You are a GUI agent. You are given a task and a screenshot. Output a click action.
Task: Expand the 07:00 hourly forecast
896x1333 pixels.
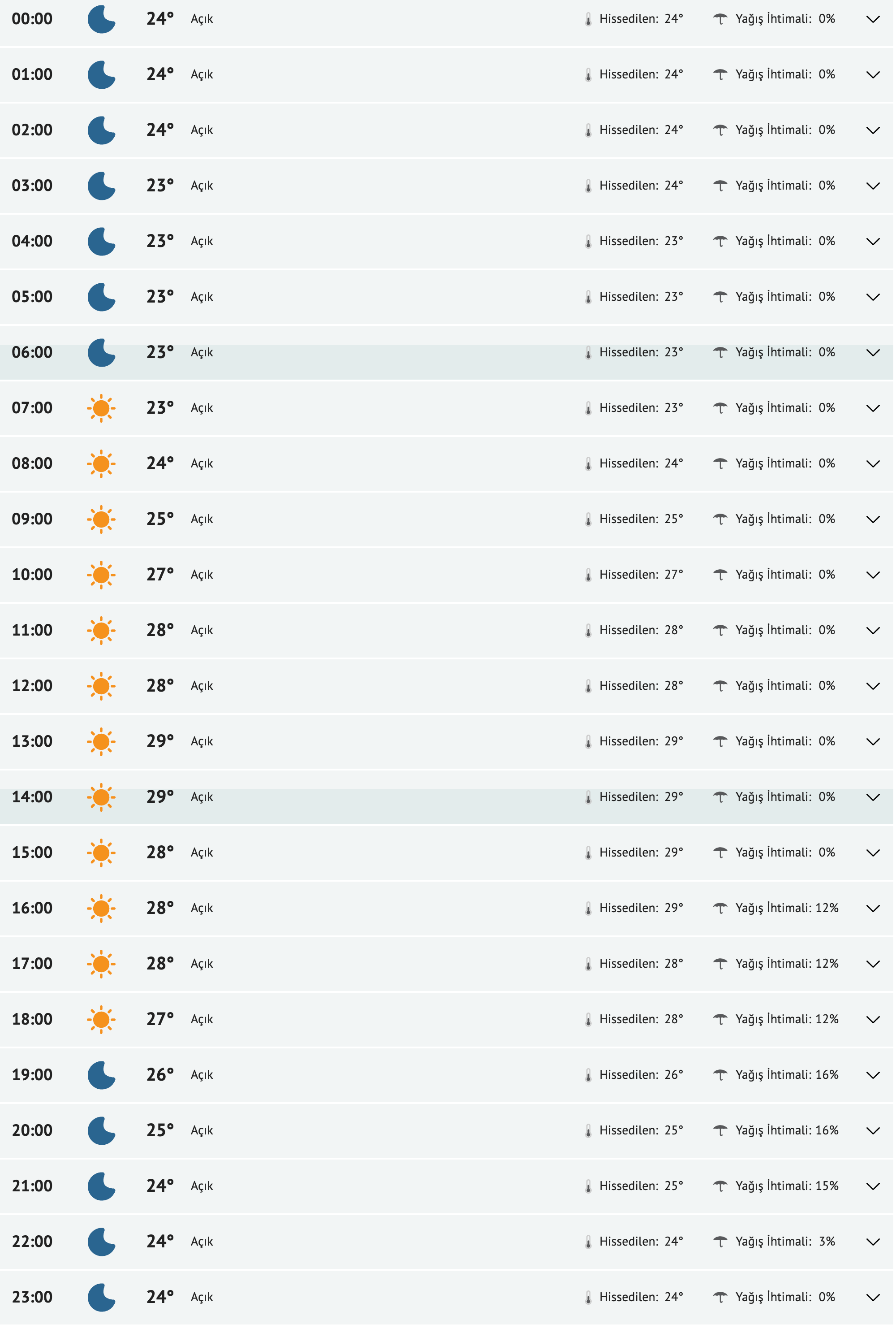click(873, 408)
